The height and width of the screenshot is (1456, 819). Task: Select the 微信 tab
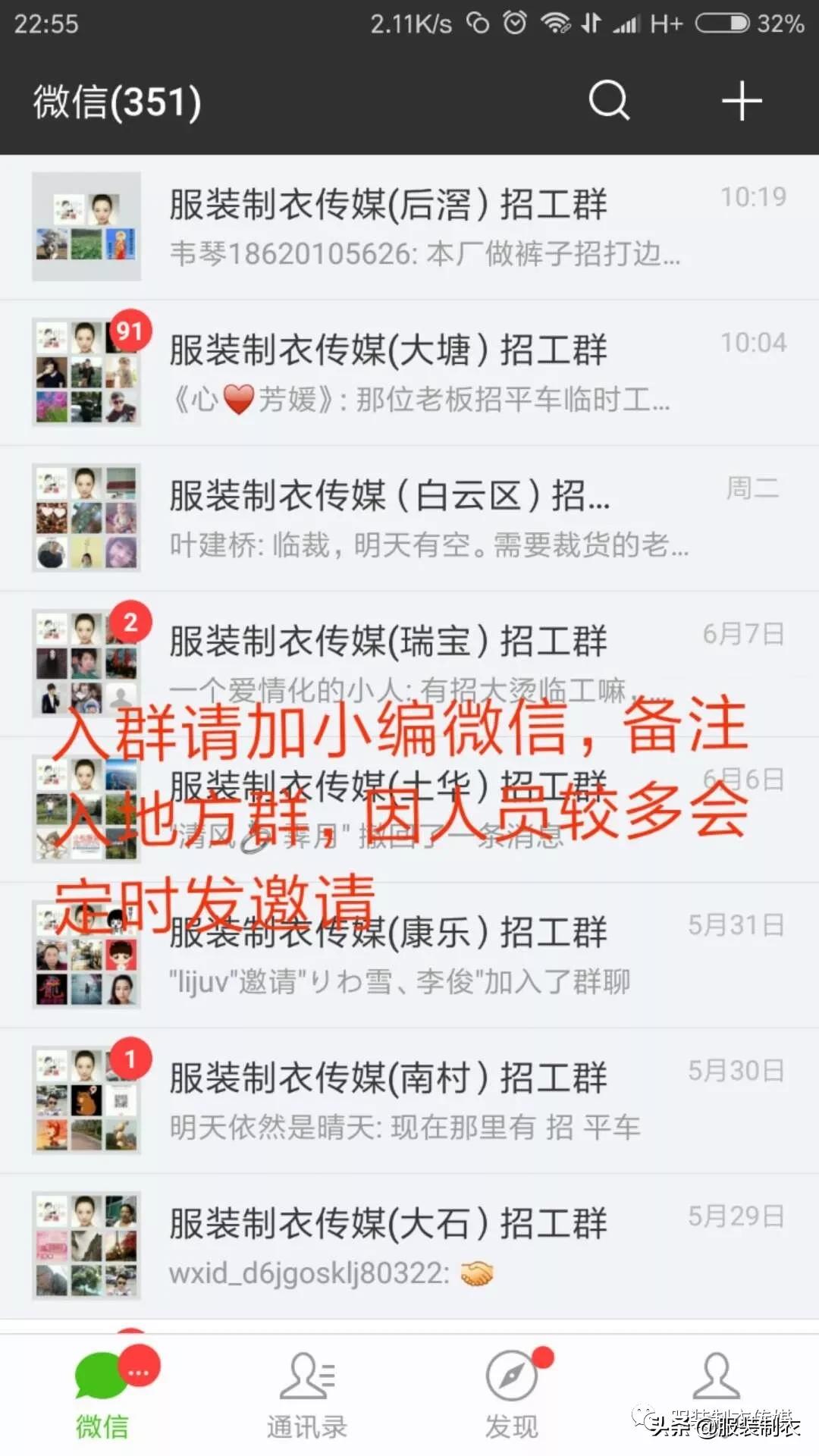coord(102,1395)
